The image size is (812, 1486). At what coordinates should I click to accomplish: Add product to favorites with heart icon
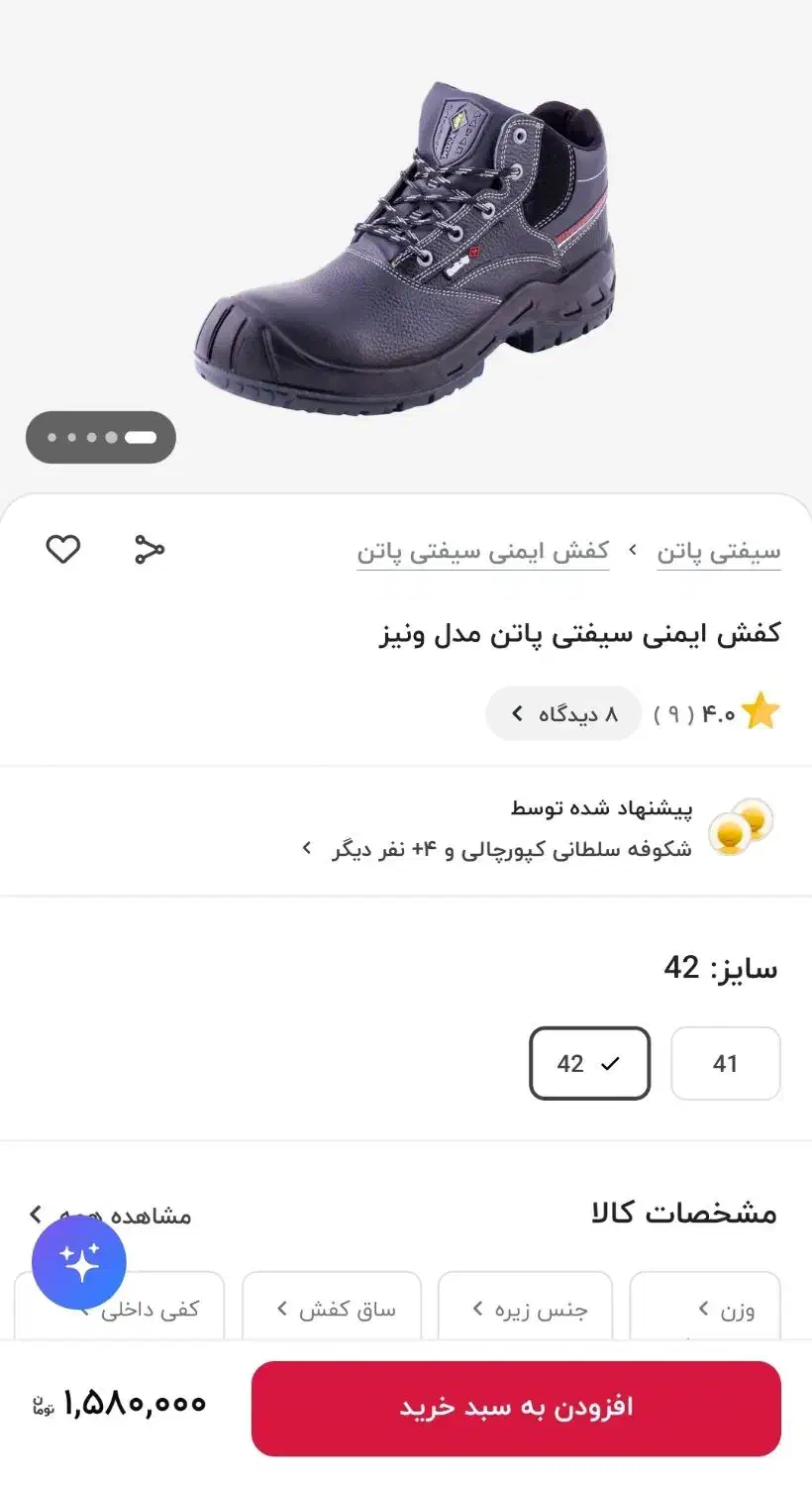tap(63, 549)
